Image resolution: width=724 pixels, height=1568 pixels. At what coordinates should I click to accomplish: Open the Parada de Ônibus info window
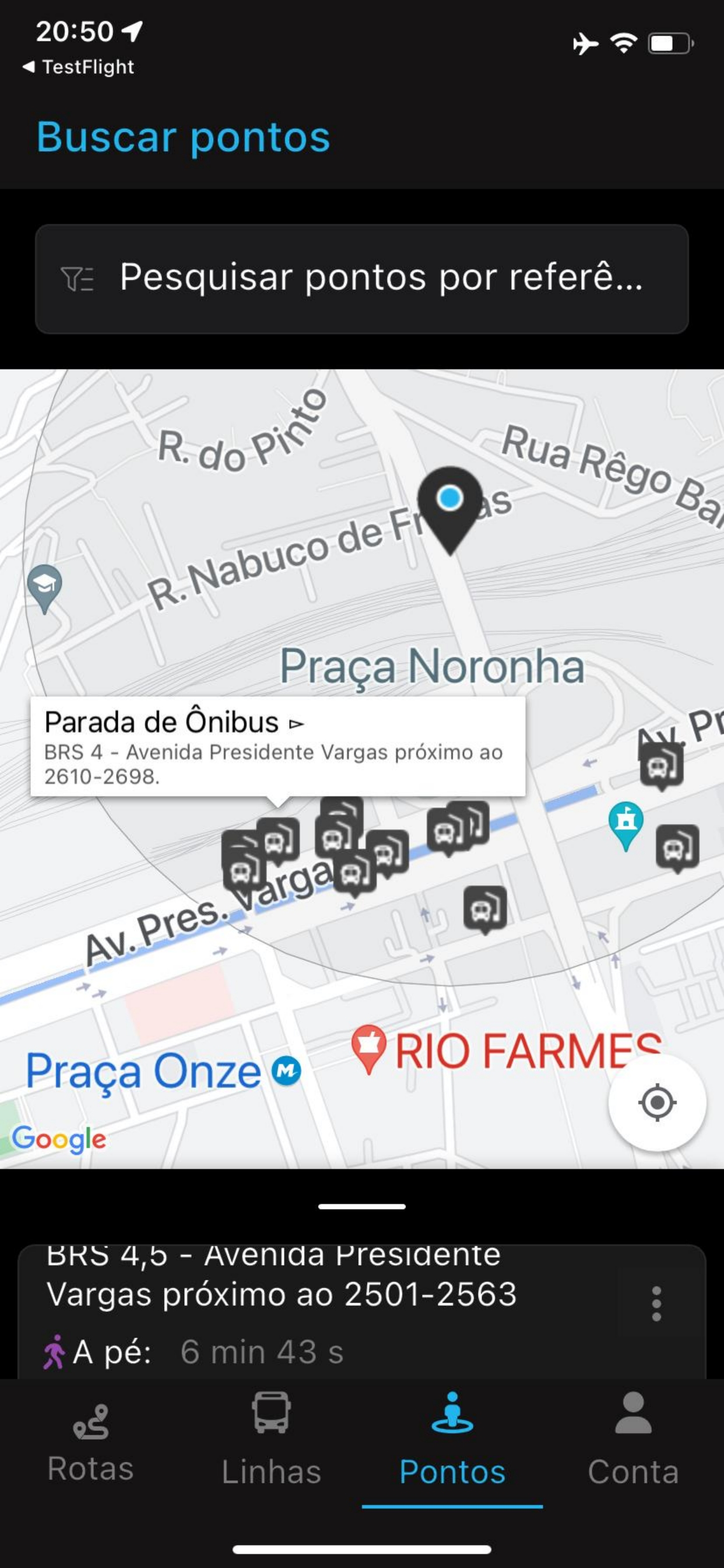click(x=278, y=747)
